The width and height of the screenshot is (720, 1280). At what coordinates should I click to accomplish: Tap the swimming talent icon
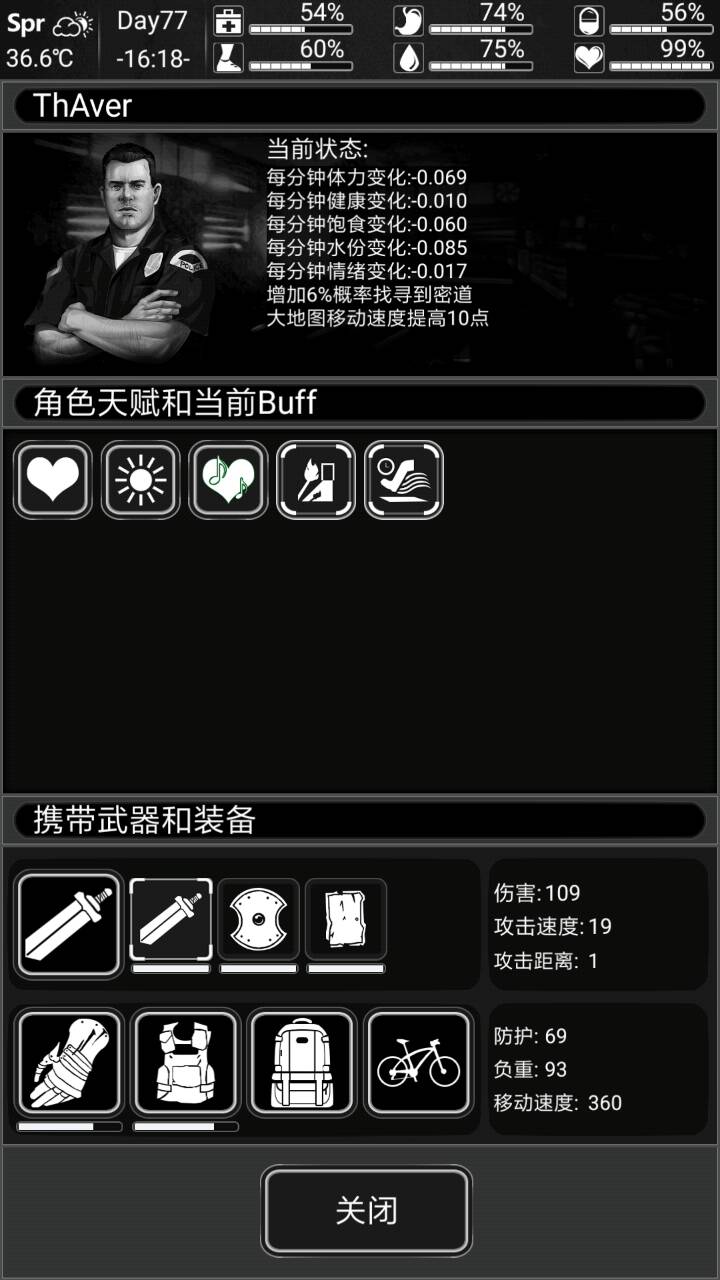(x=404, y=480)
